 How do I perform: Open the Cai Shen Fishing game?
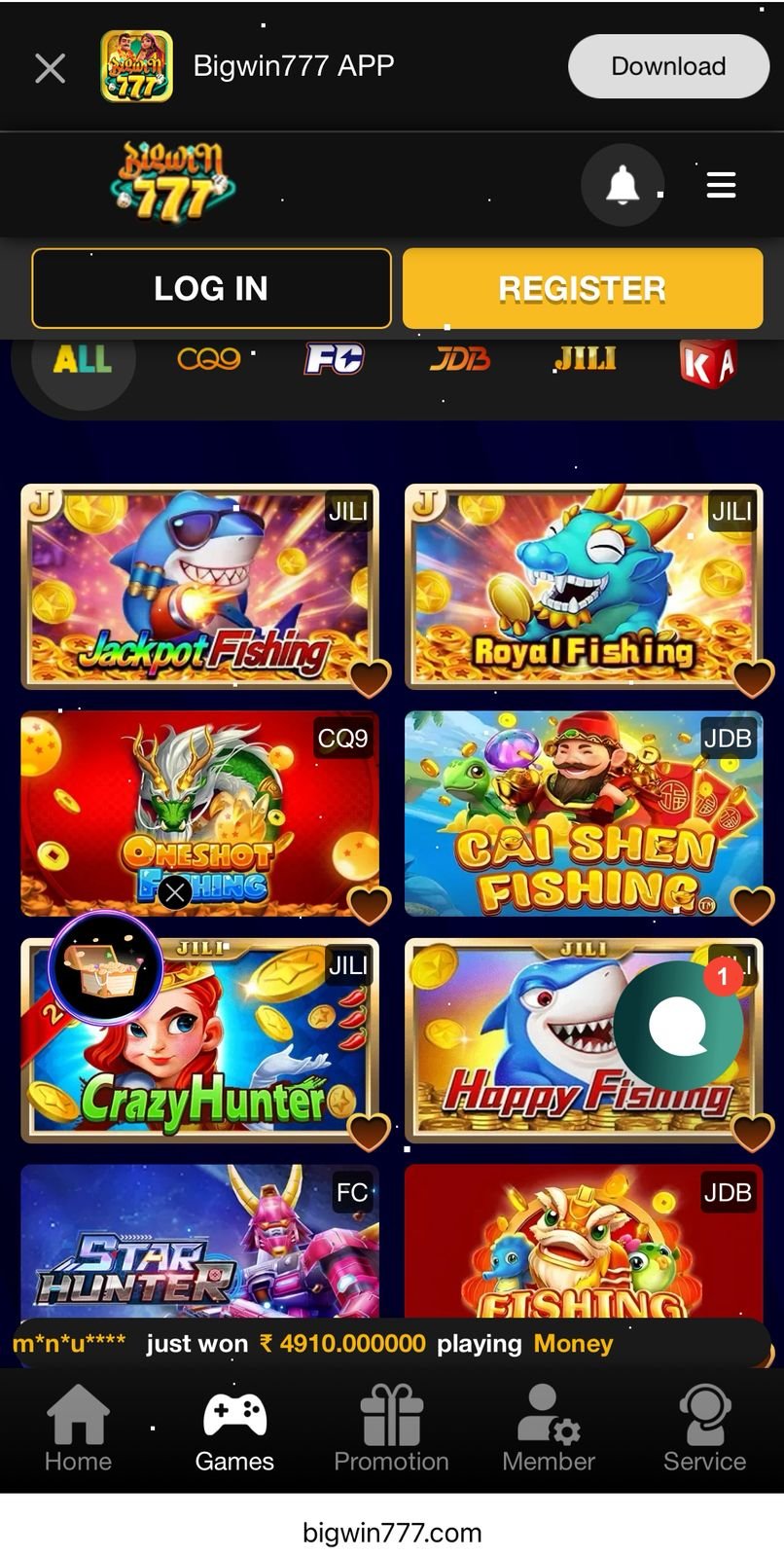tap(583, 814)
